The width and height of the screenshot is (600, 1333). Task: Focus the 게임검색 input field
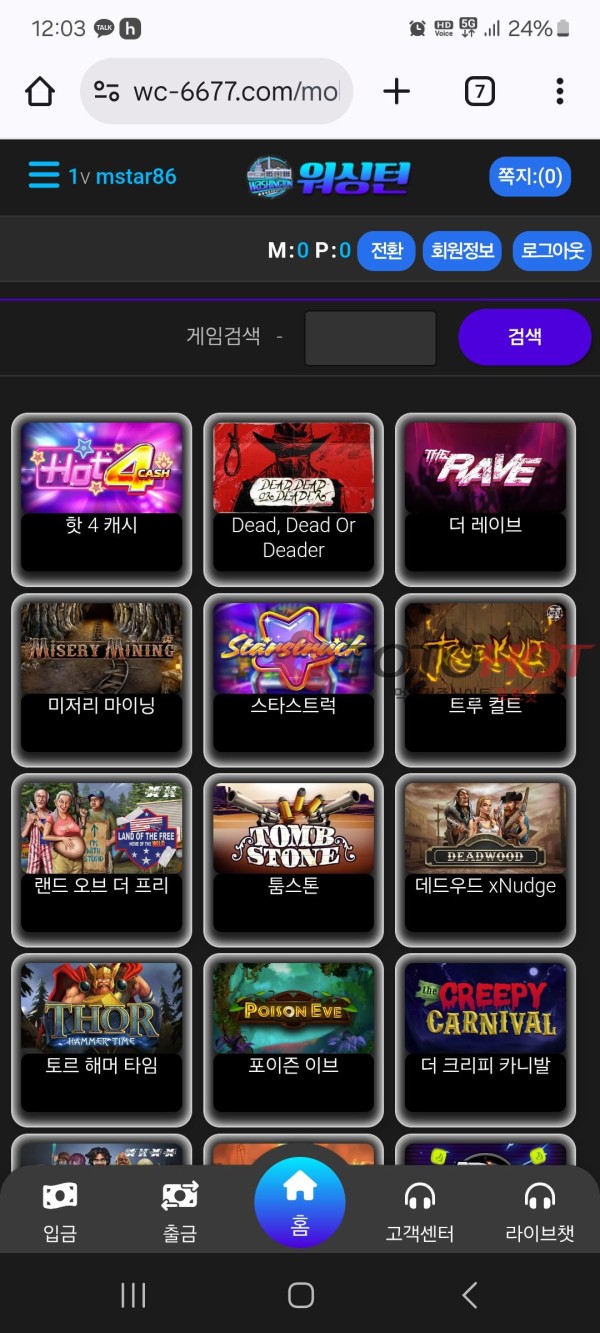pos(370,337)
